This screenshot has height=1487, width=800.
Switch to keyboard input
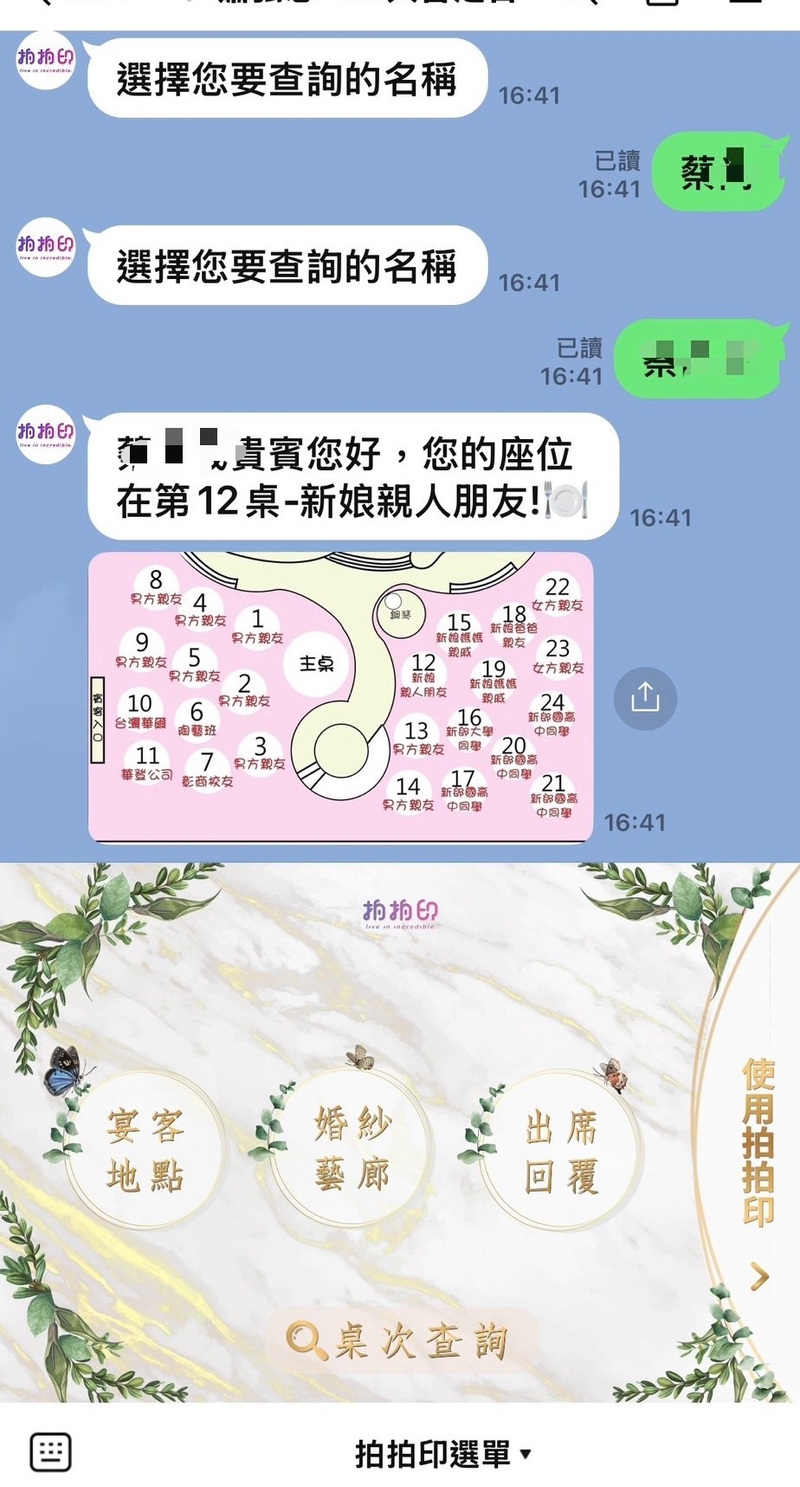(x=50, y=1452)
